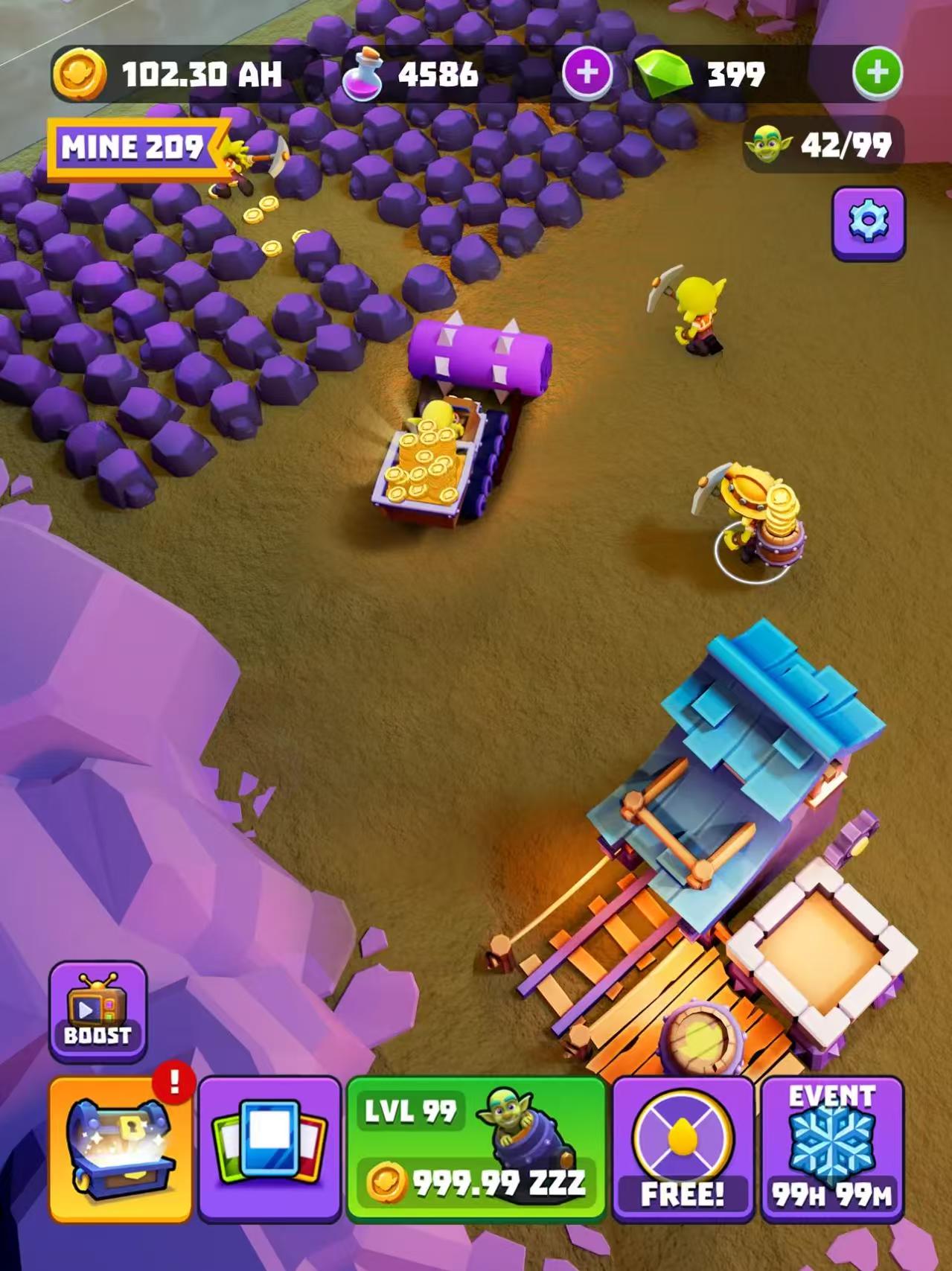
Task: Open the treasure chest with alert
Action: (x=121, y=1149)
